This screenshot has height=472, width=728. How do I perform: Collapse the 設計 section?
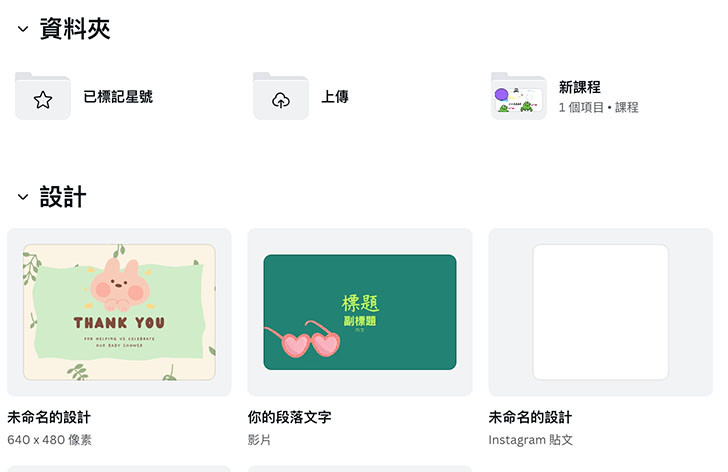point(23,197)
